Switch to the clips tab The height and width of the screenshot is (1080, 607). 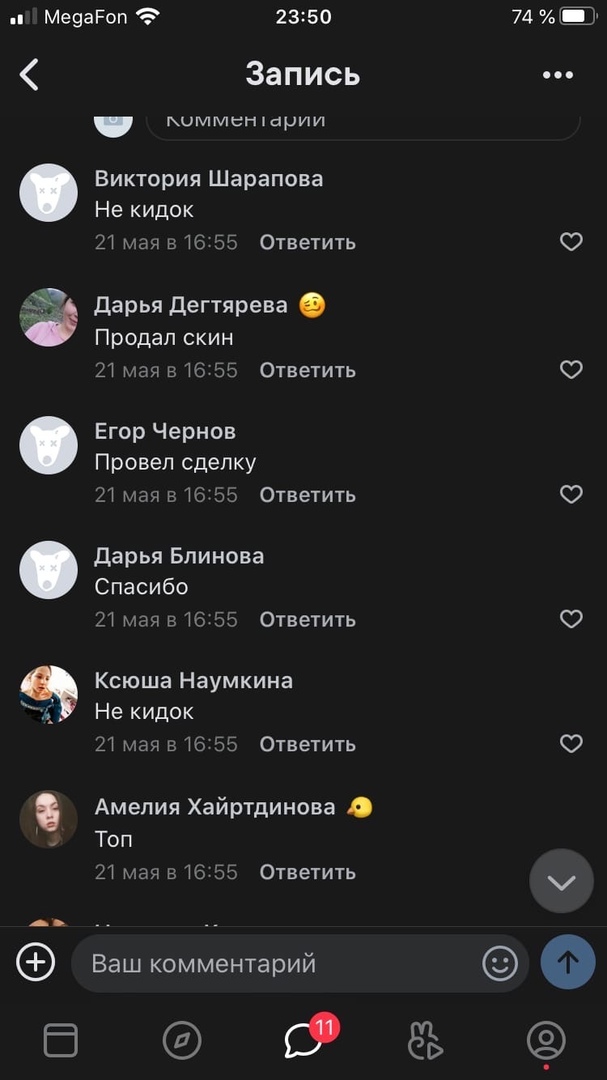pyautogui.click(x=425, y=1041)
